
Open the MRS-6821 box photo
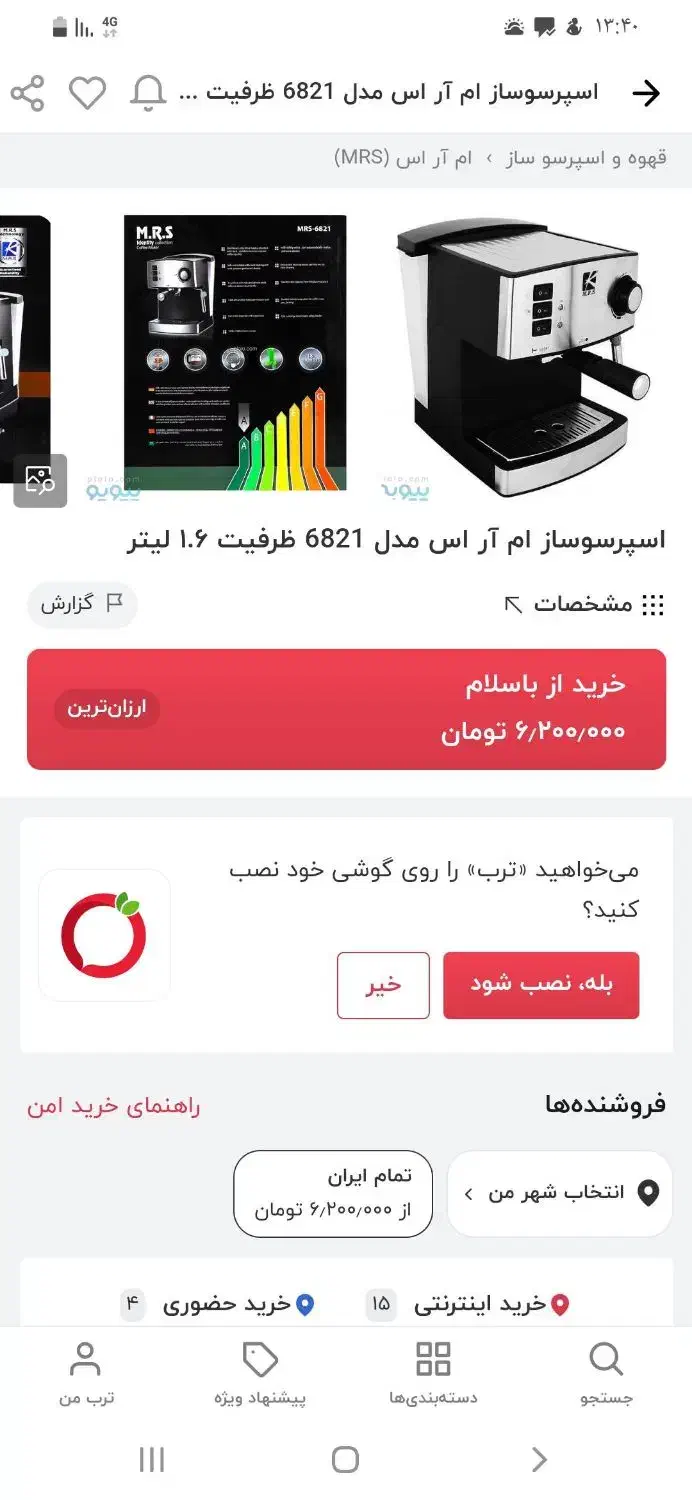click(x=235, y=353)
